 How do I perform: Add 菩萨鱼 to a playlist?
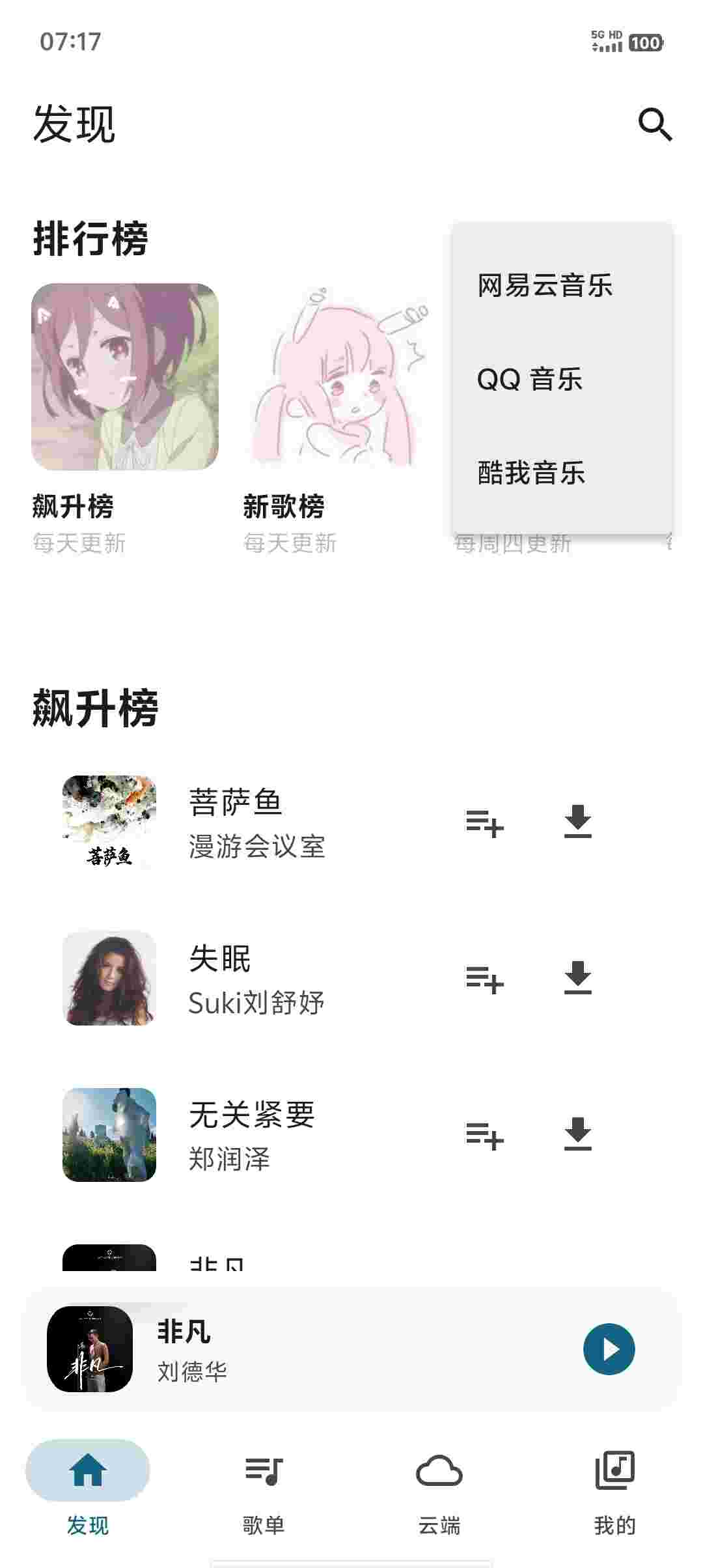click(485, 822)
